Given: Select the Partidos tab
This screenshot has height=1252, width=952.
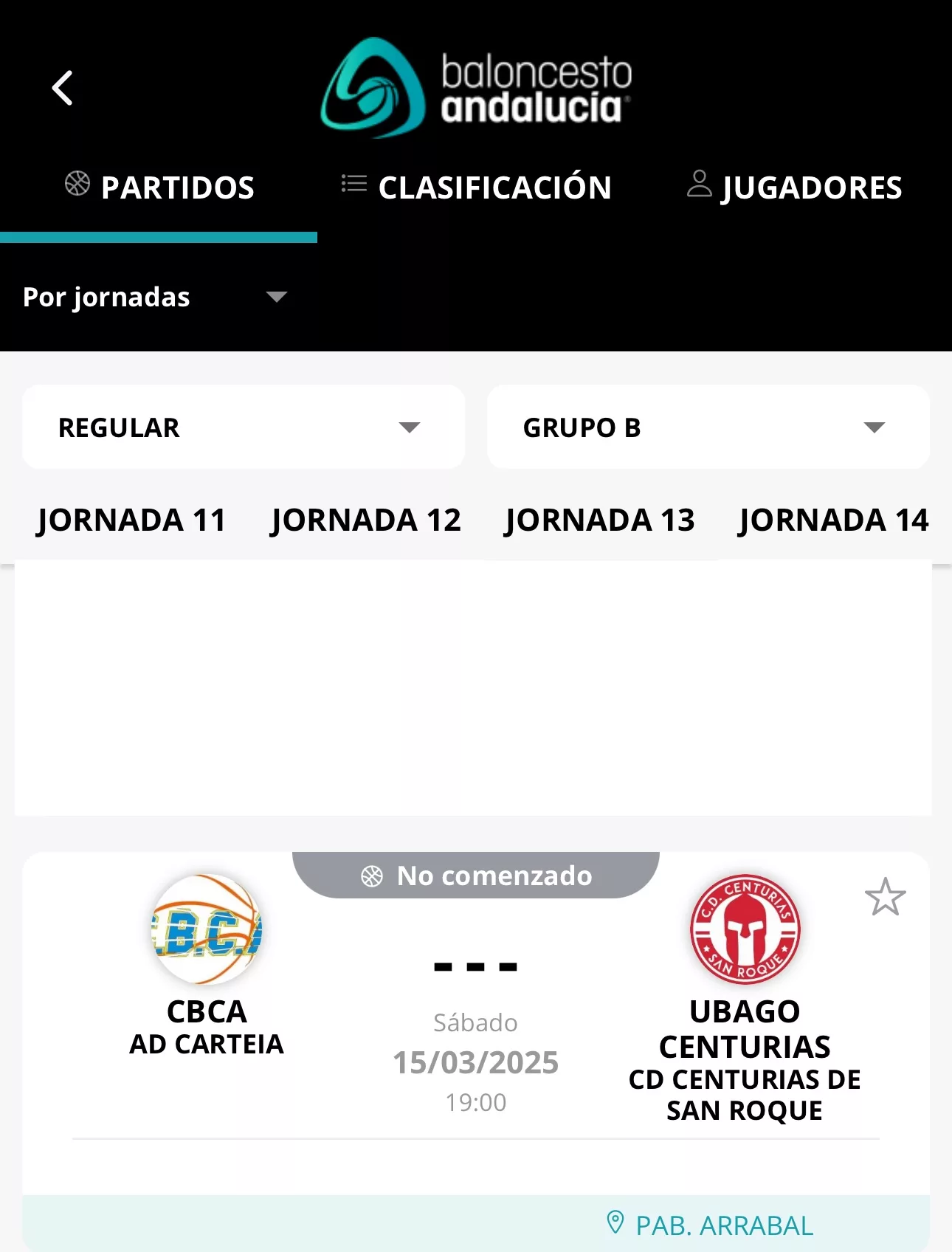Looking at the screenshot, I should 159,188.
